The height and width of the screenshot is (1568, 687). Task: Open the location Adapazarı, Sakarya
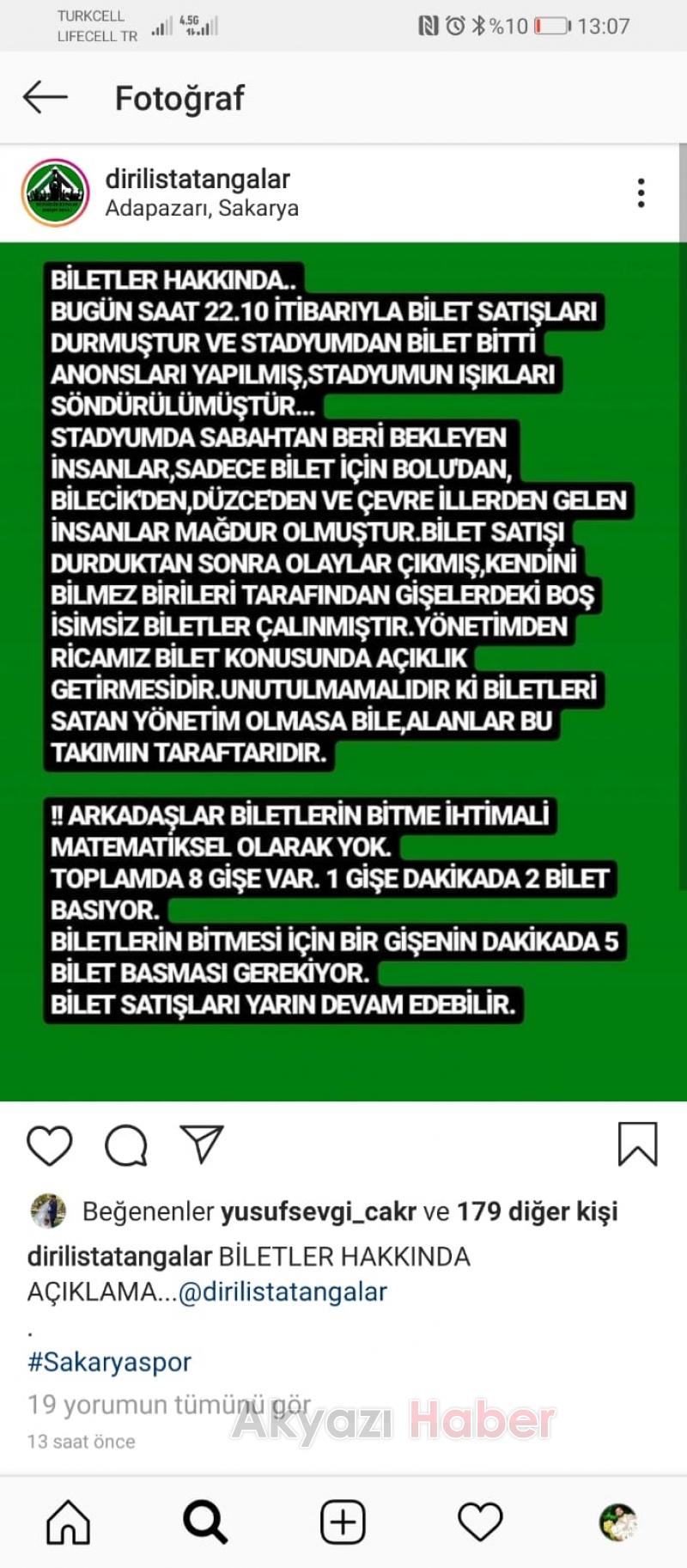(202, 207)
